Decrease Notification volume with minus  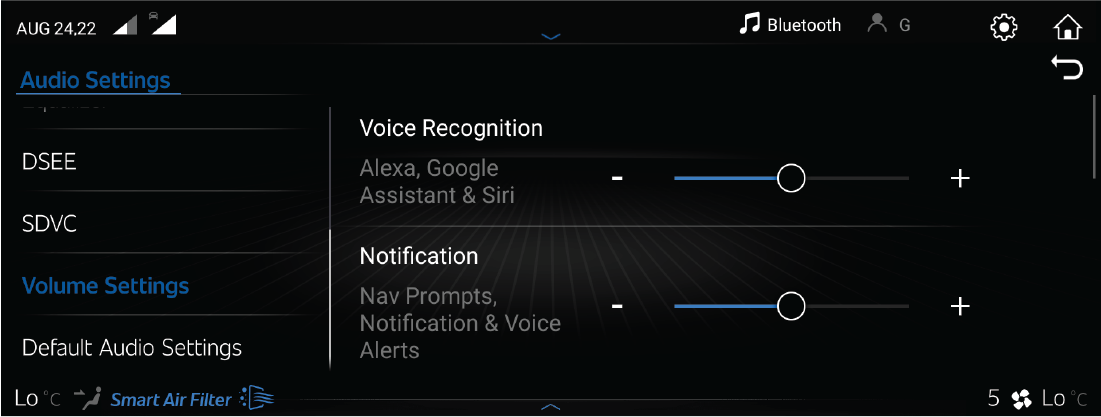click(617, 306)
